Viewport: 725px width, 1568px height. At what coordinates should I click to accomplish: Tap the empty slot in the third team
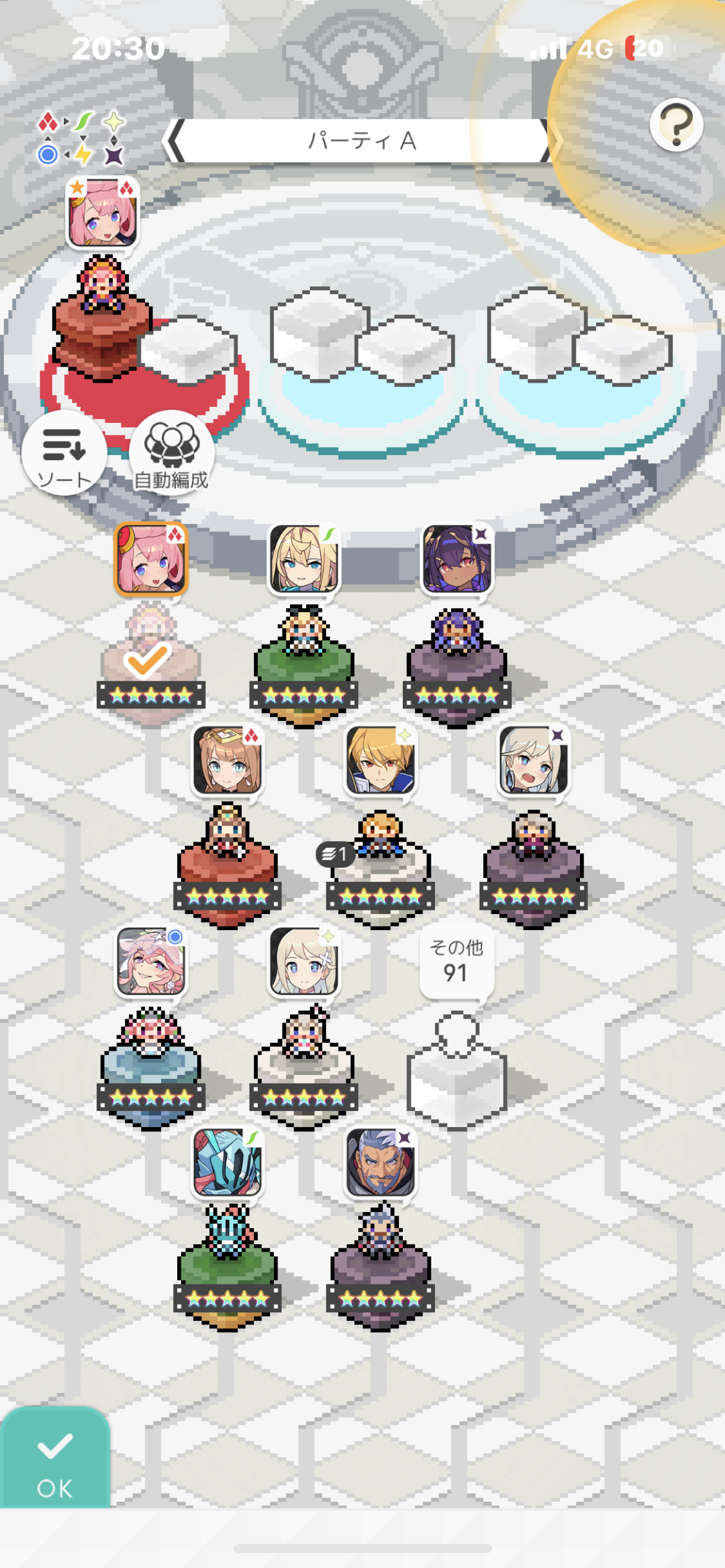click(537, 334)
